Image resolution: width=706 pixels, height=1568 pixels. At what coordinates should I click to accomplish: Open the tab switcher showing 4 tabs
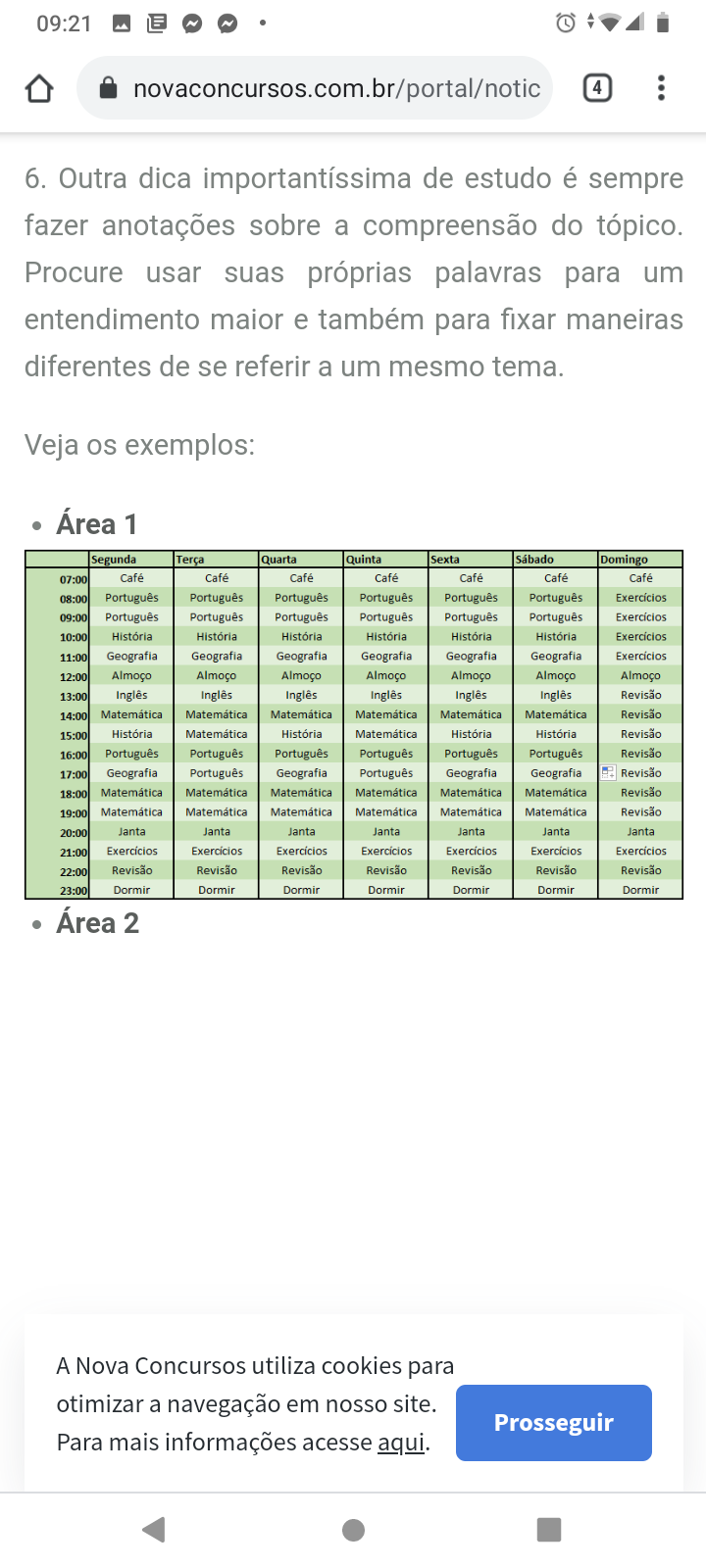pyautogui.click(x=597, y=88)
